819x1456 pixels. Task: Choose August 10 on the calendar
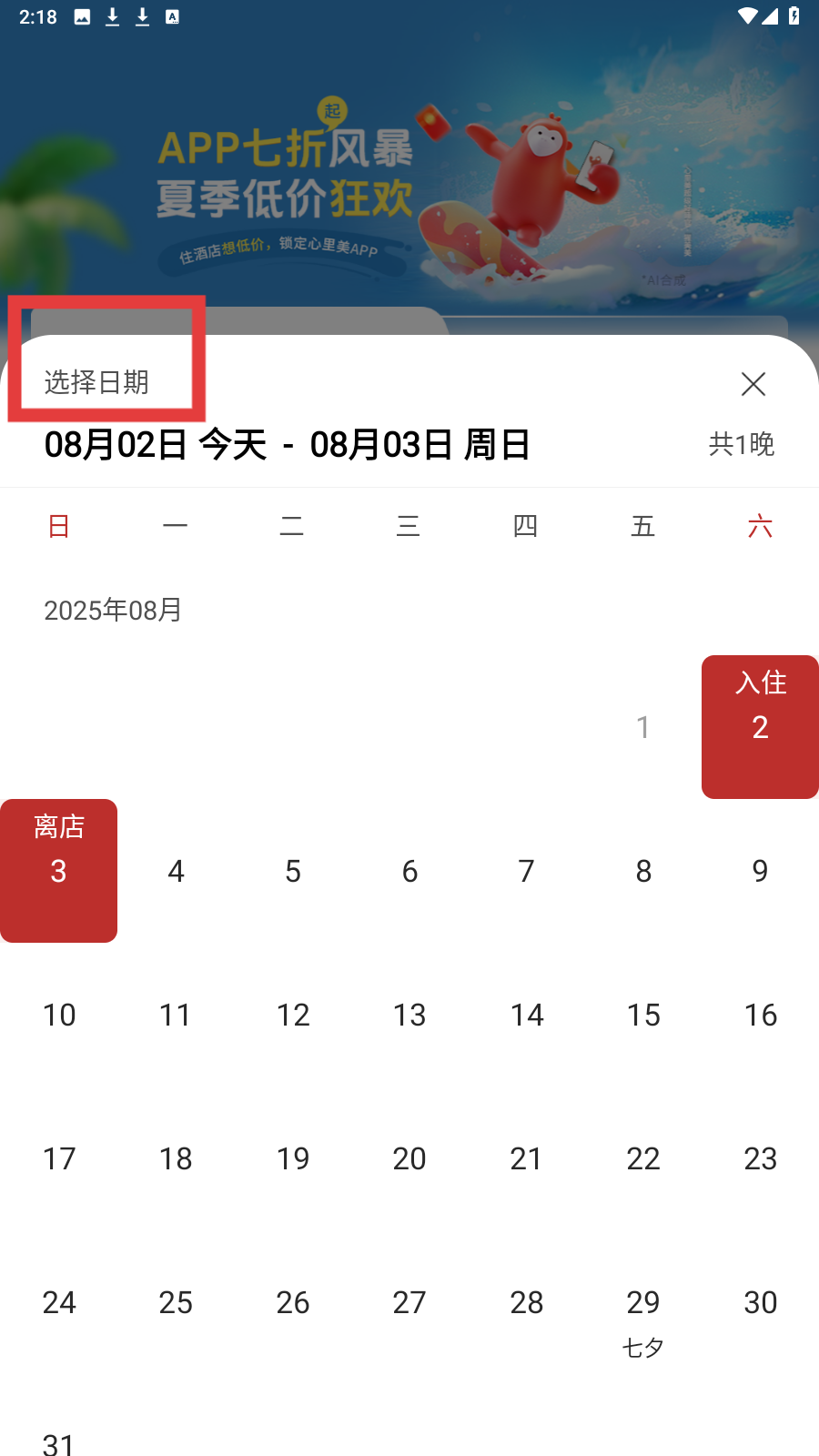59,1015
